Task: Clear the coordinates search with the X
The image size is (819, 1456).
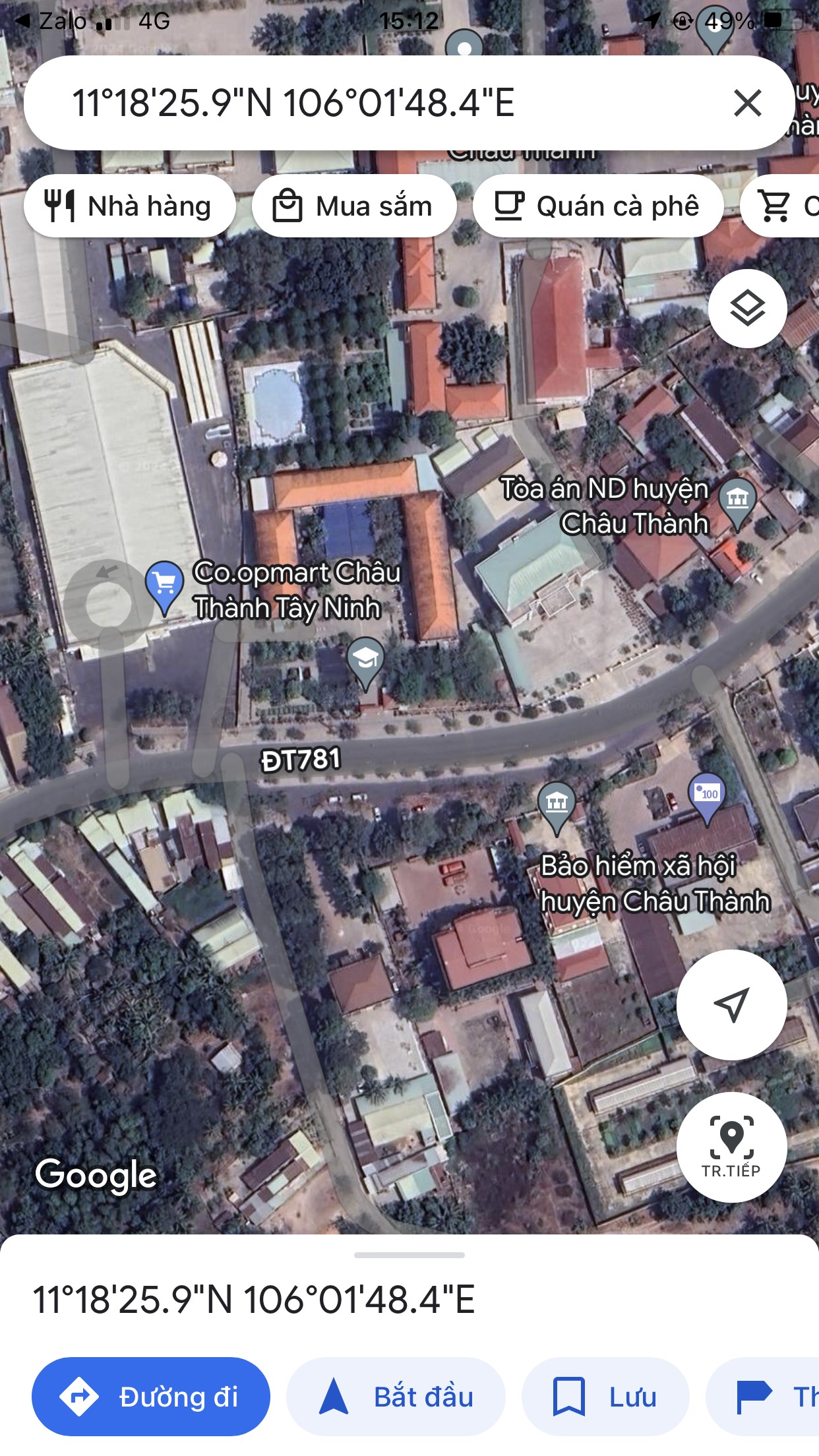Action: coord(747,104)
